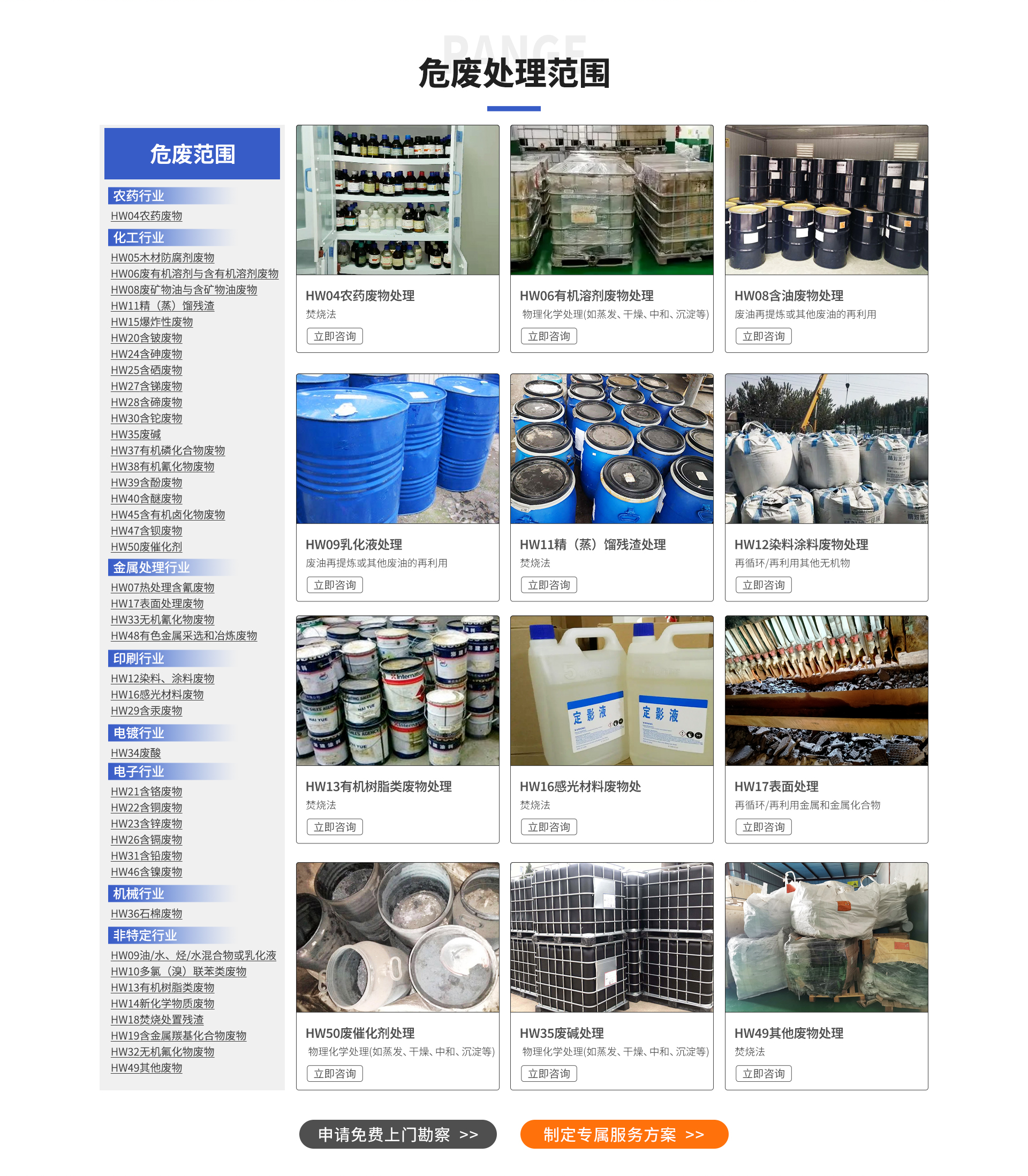Tap 制定专属服务方案 button
Screen dimensions: 1028x1176
point(624,1135)
